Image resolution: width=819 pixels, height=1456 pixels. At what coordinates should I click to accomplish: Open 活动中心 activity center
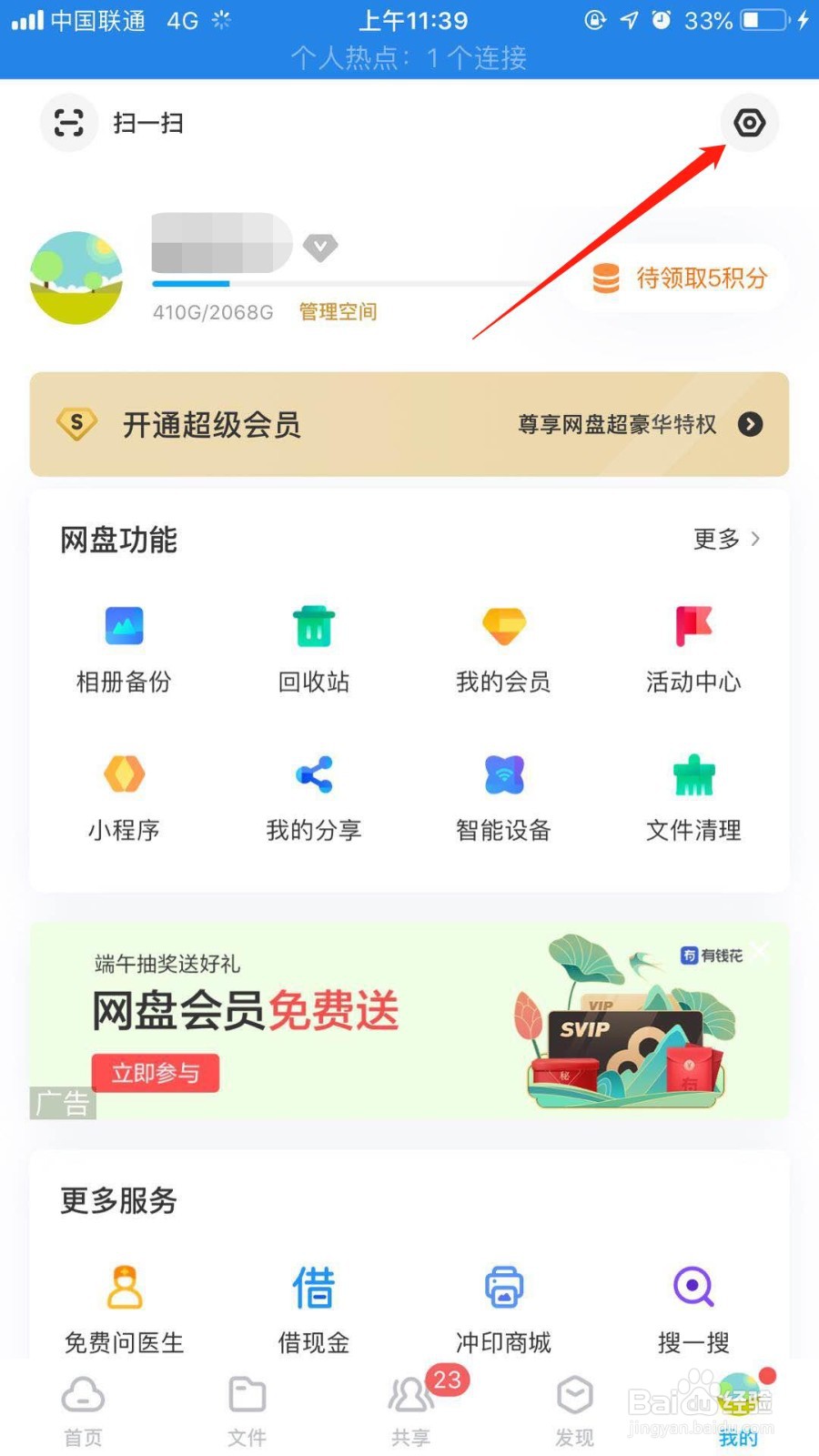pos(693,646)
